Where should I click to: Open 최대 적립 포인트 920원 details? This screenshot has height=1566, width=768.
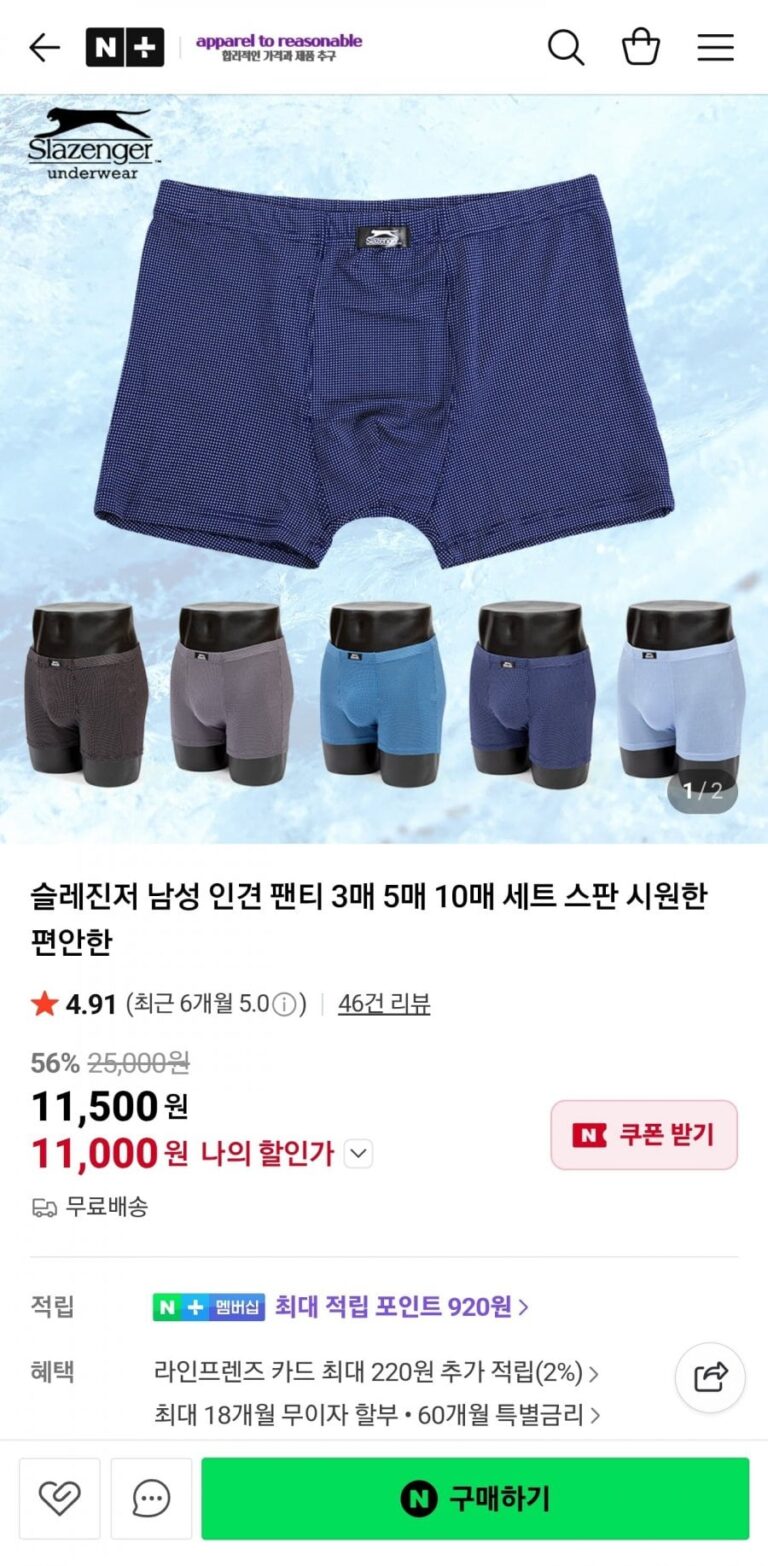pyautogui.click(x=401, y=1306)
